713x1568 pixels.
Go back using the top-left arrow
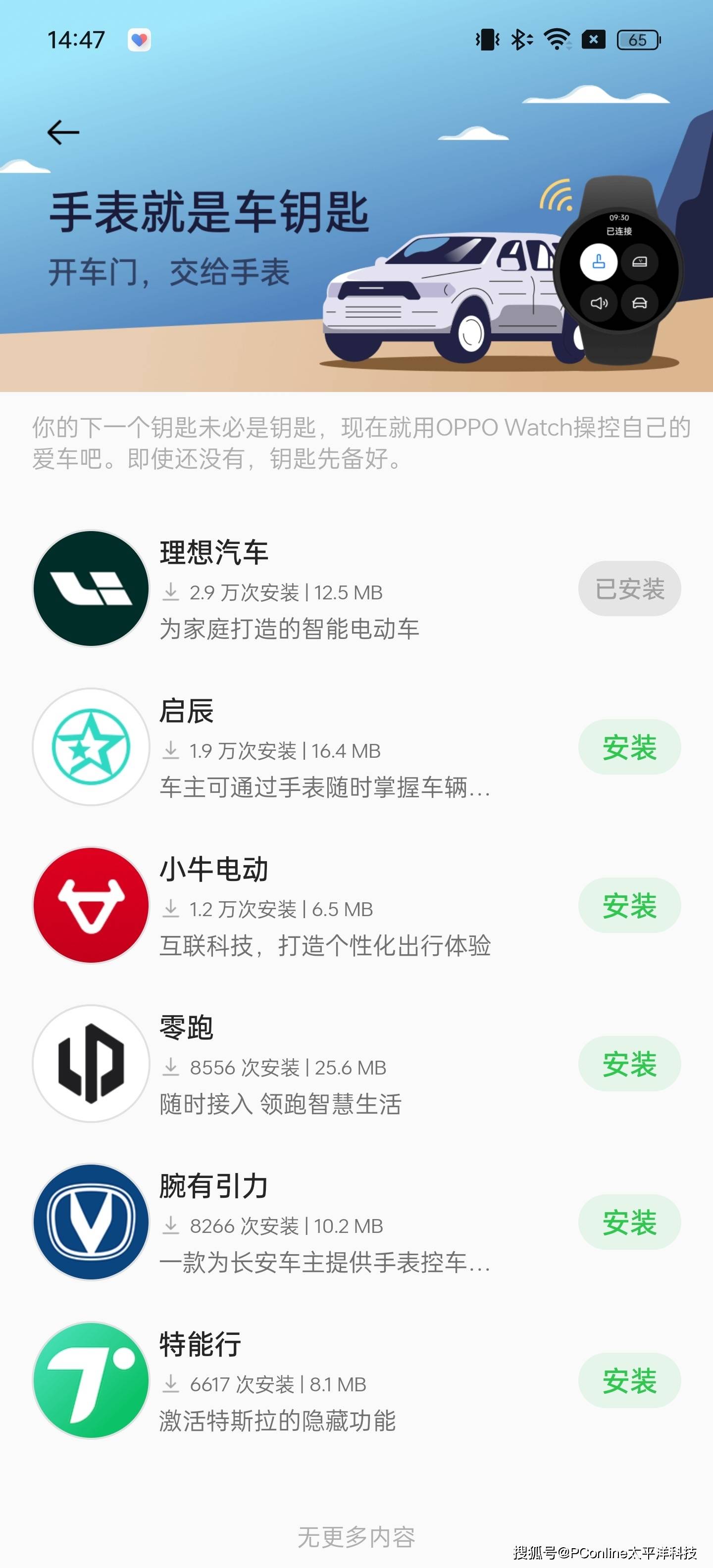pyautogui.click(x=63, y=132)
